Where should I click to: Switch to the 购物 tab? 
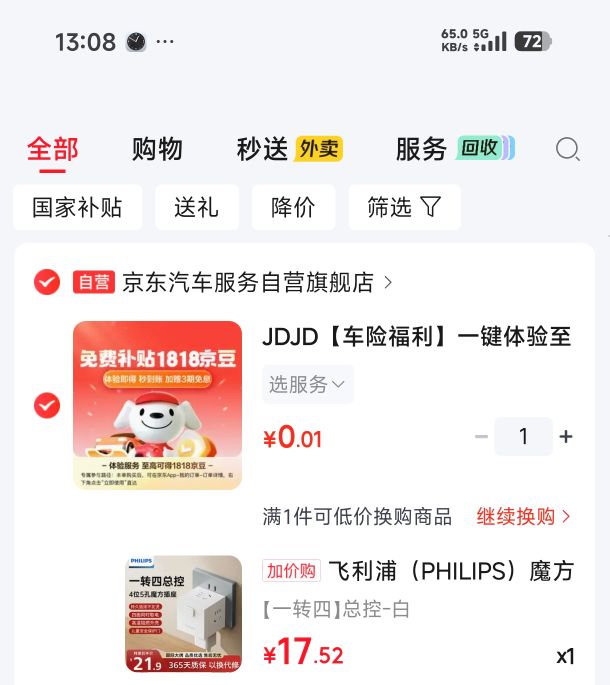pyautogui.click(x=157, y=149)
